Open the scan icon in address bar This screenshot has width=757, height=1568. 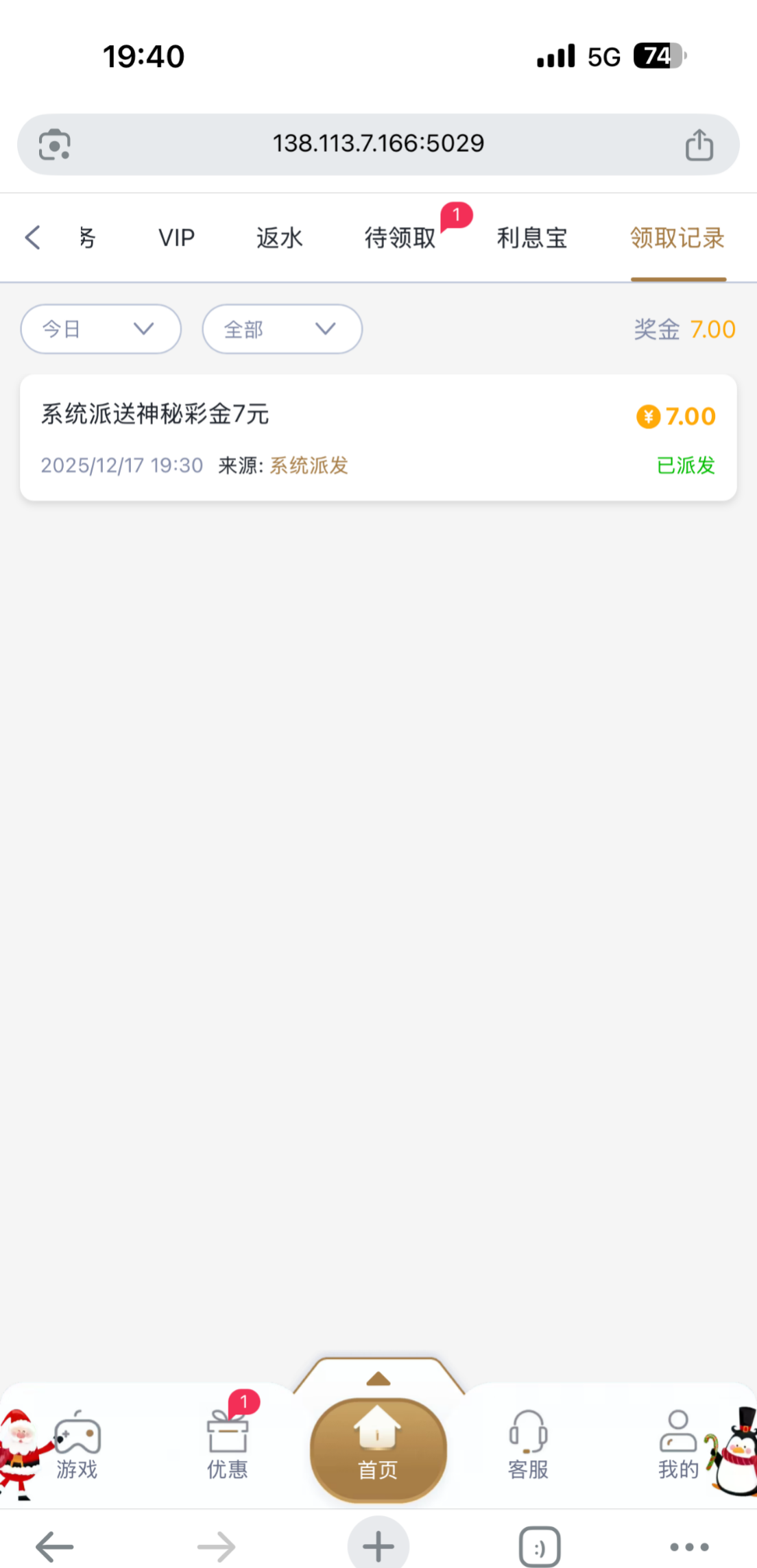55,145
